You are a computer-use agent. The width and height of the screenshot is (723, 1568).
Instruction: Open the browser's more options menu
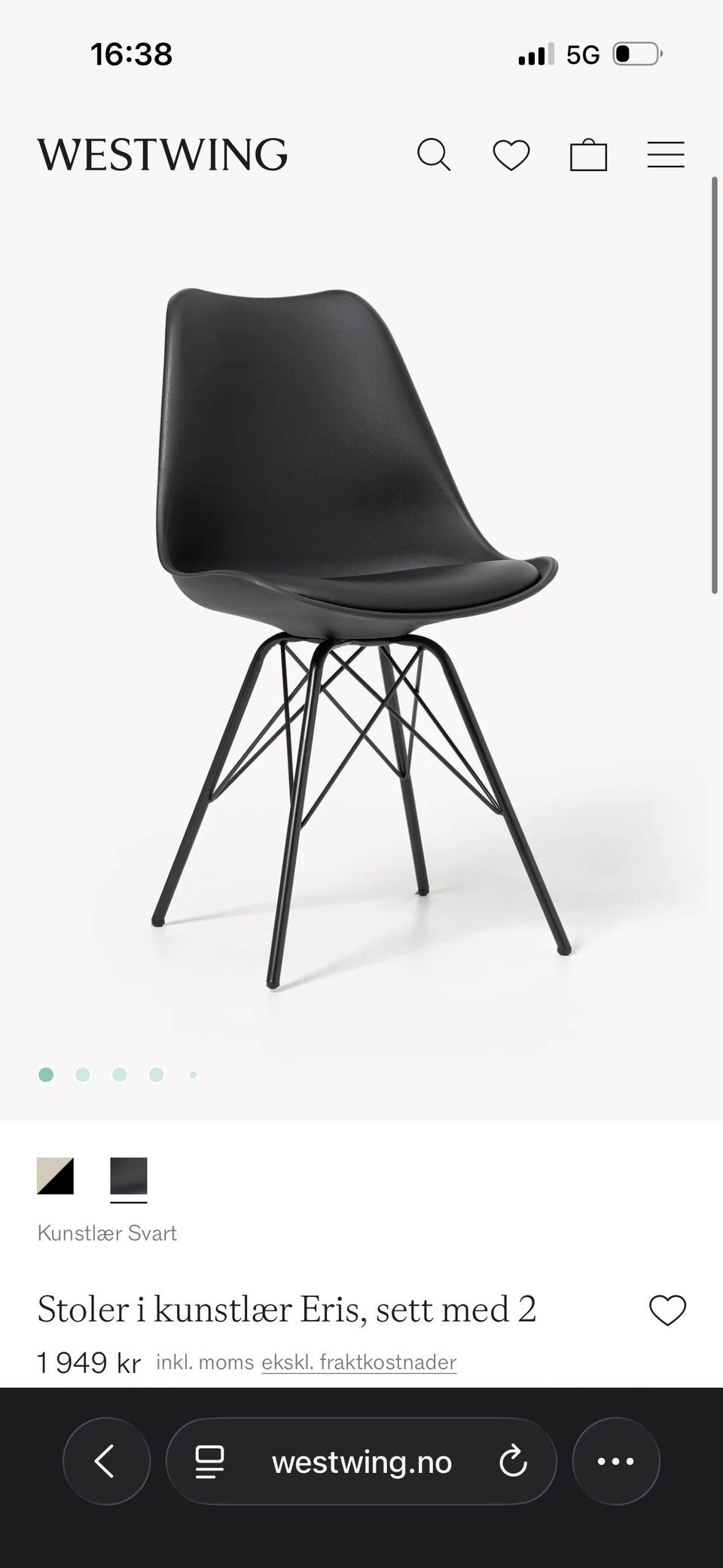coord(615,1461)
